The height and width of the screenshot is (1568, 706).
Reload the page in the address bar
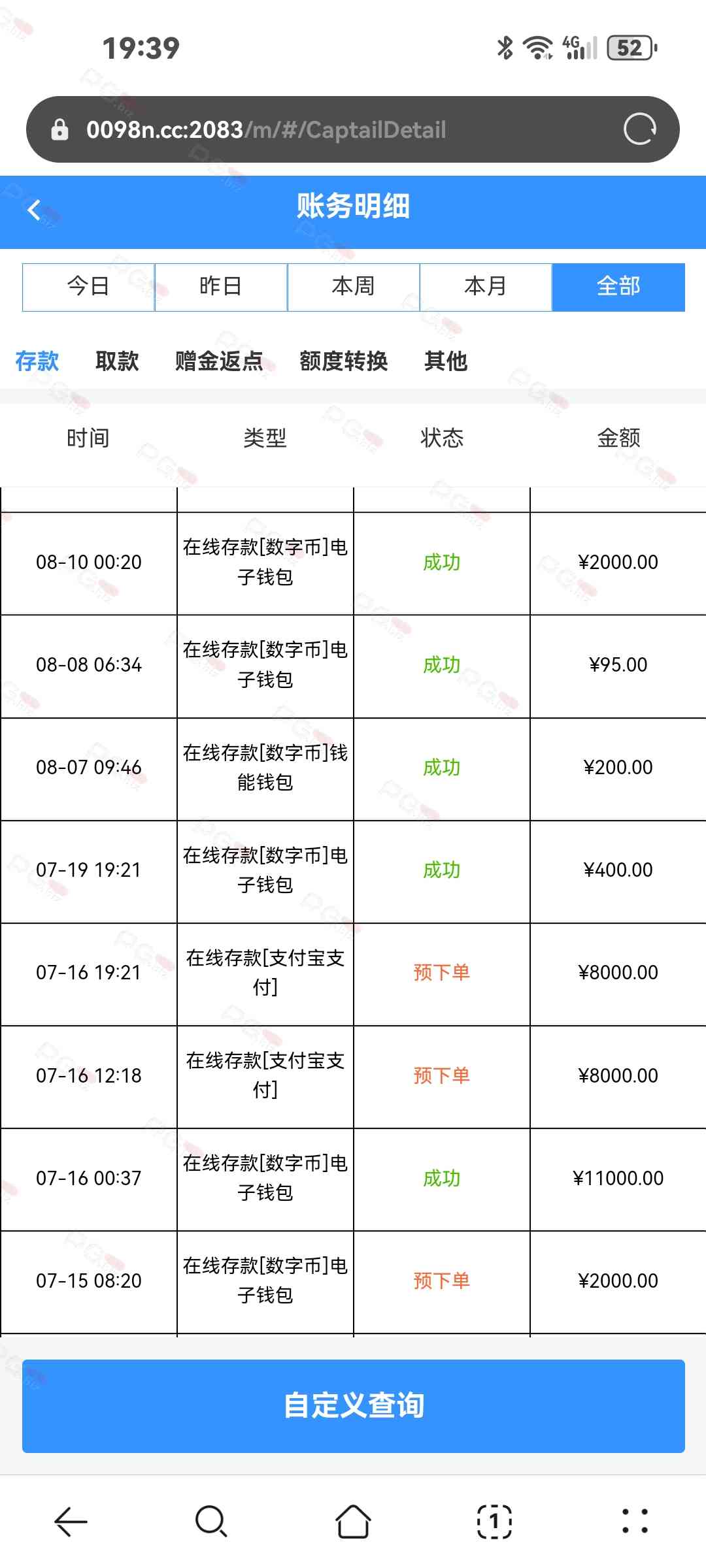point(639,129)
